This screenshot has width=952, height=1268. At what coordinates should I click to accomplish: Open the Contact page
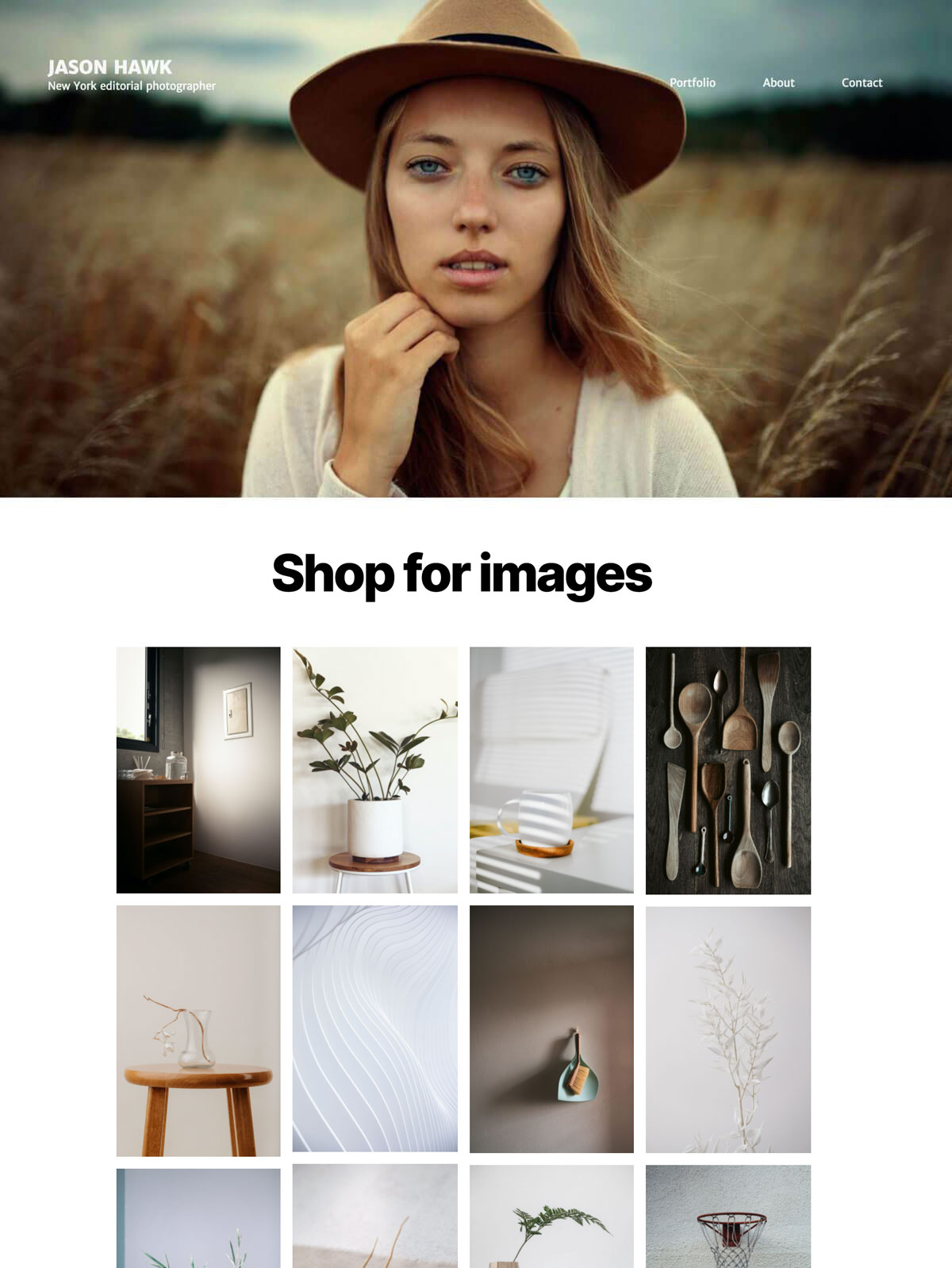pos(862,83)
